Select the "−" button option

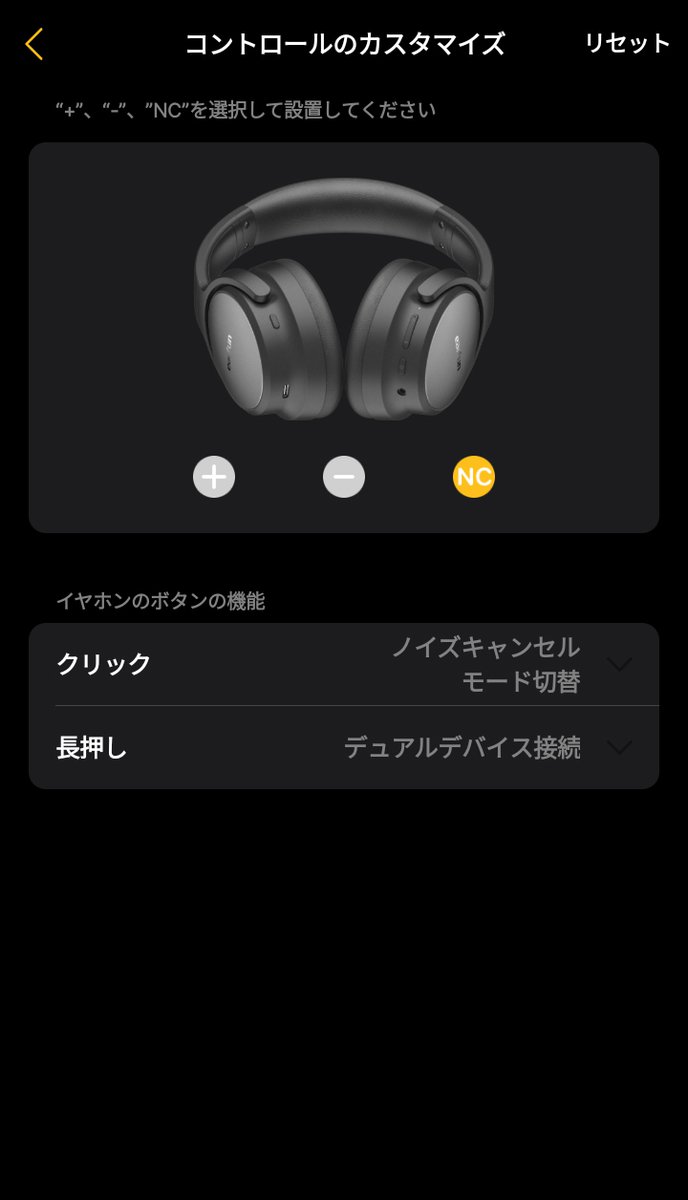(344, 477)
